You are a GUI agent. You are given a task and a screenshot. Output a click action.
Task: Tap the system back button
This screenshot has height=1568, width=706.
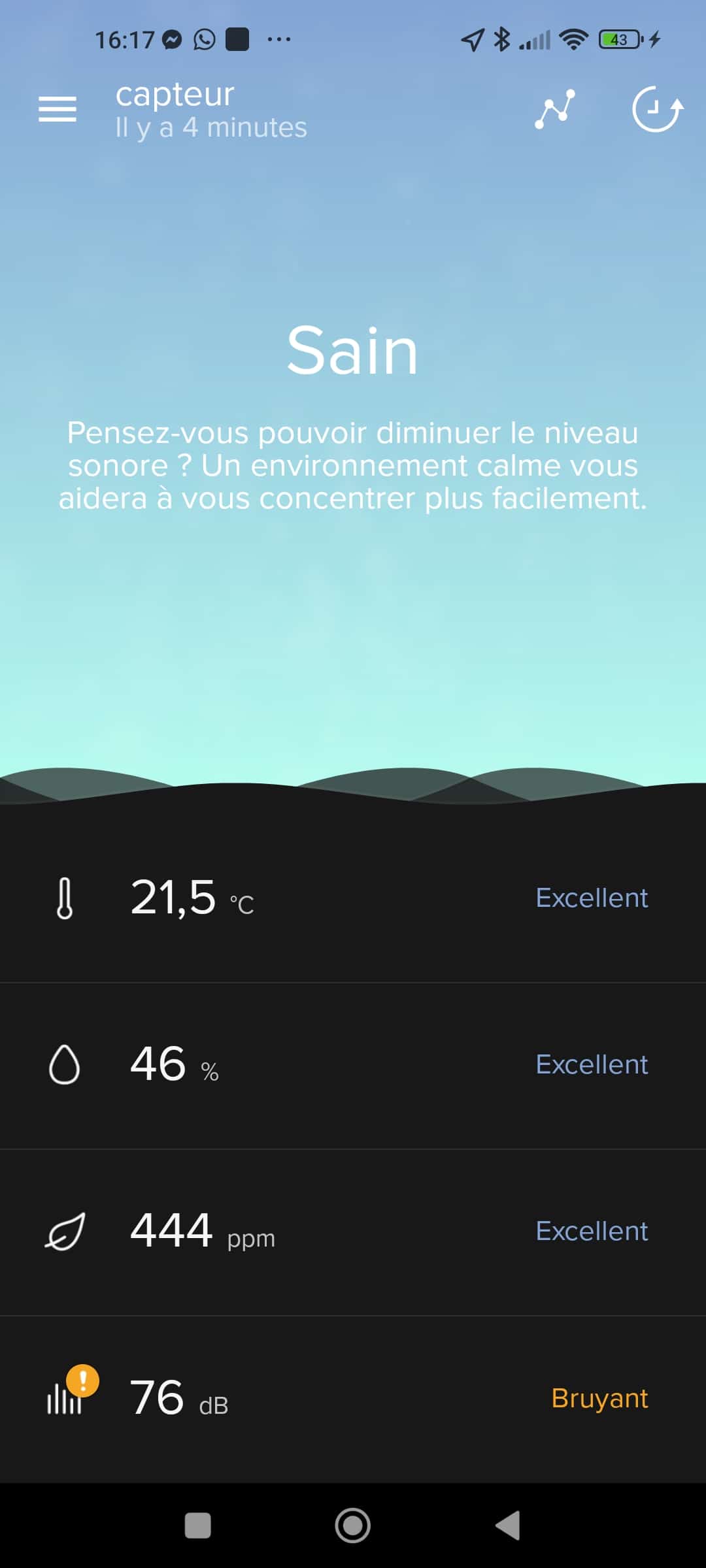point(508,1526)
